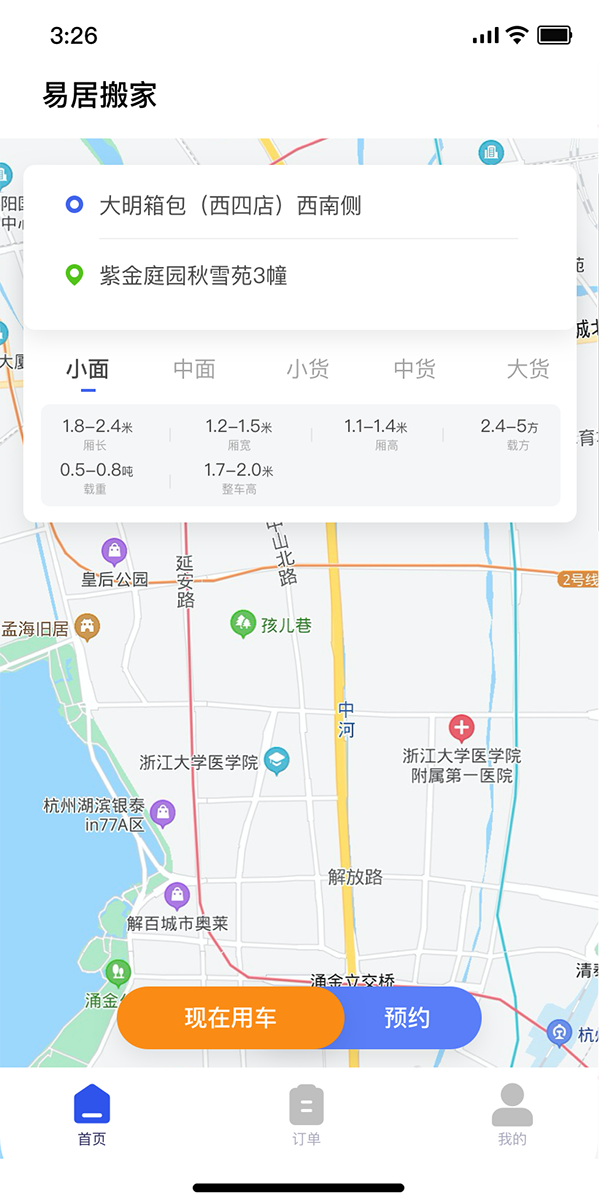The width and height of the screenshot is (600, 1201).
Task: Select the 大货 vehicle tab
Action: pyautogui.click(x=527, y=369)
